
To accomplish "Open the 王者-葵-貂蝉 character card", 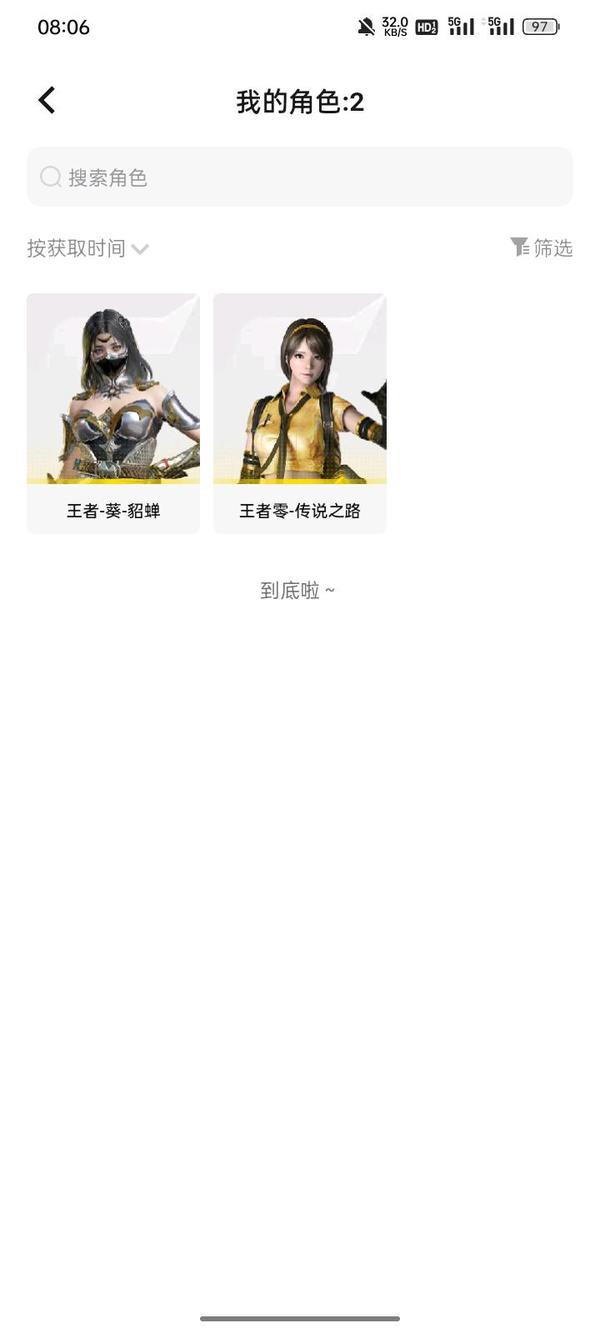I will click(113, 412).
